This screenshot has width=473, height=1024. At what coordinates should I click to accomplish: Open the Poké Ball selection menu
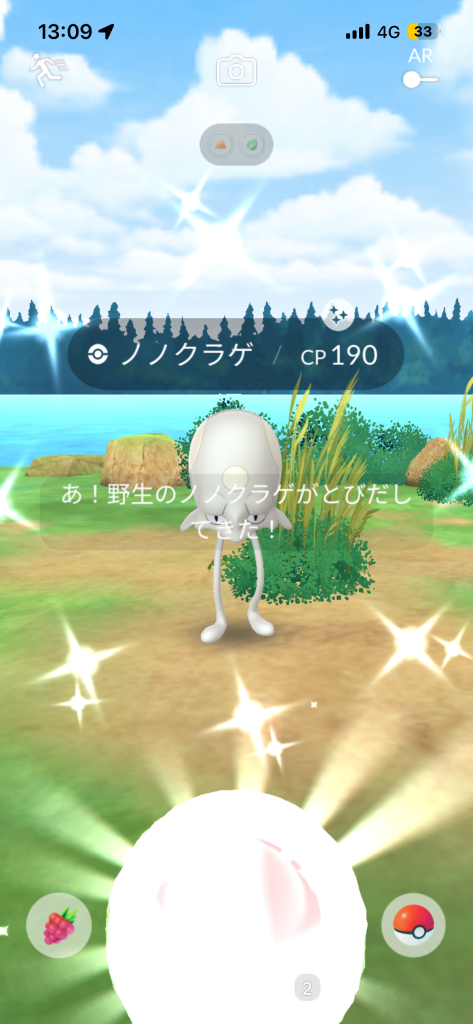414,925
